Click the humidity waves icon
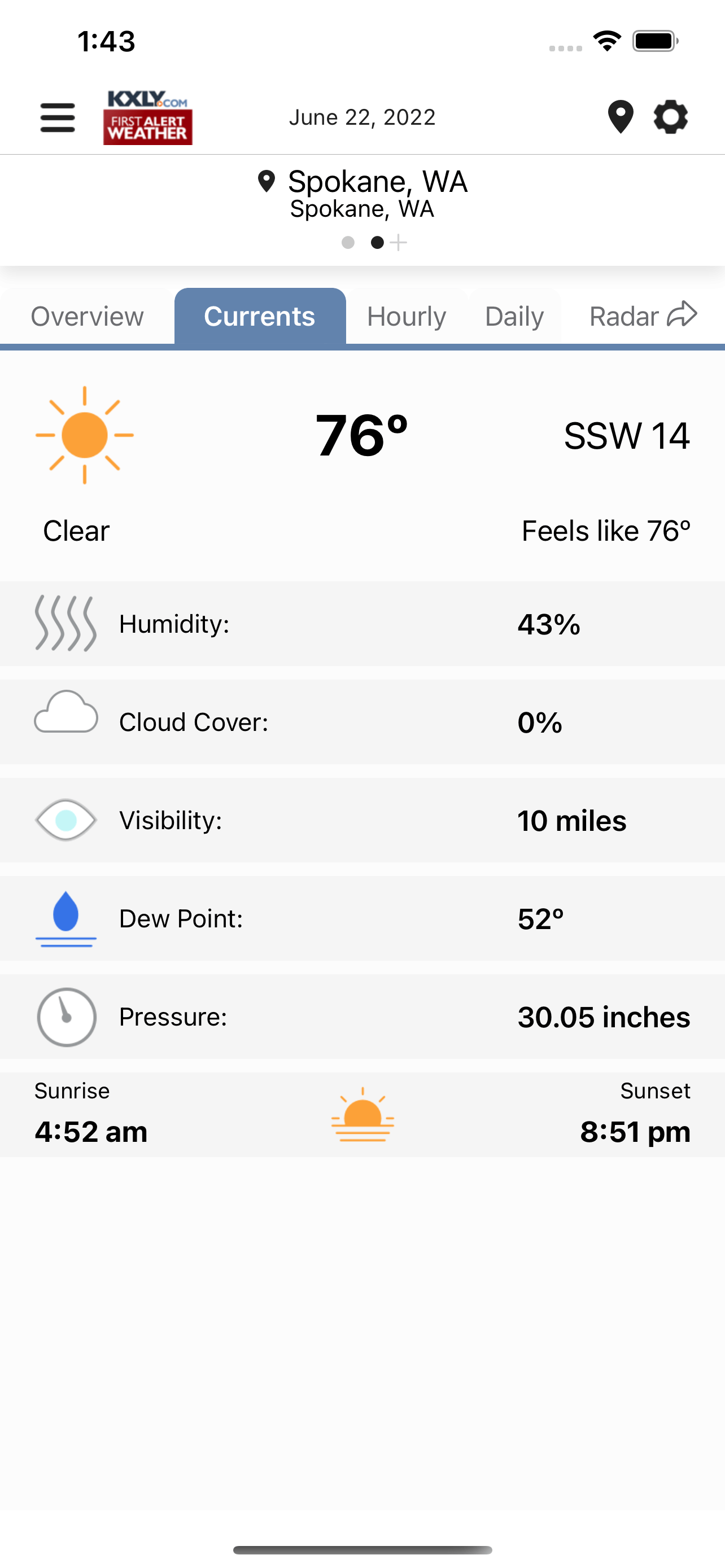The width and height of the screenshot is (725, 1568). 65,623
